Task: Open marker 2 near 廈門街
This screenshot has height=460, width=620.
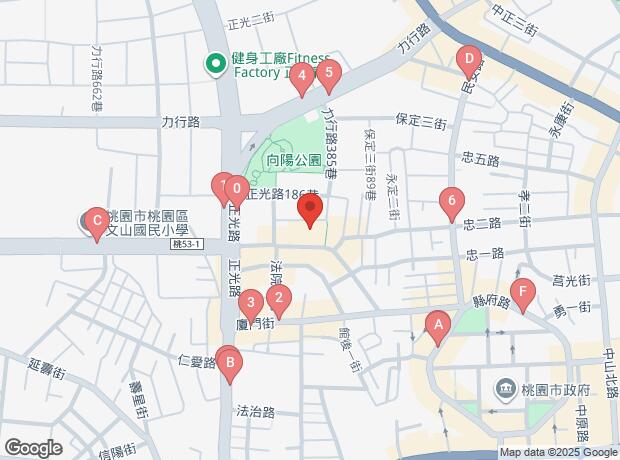Action: [x=279, y=302]
